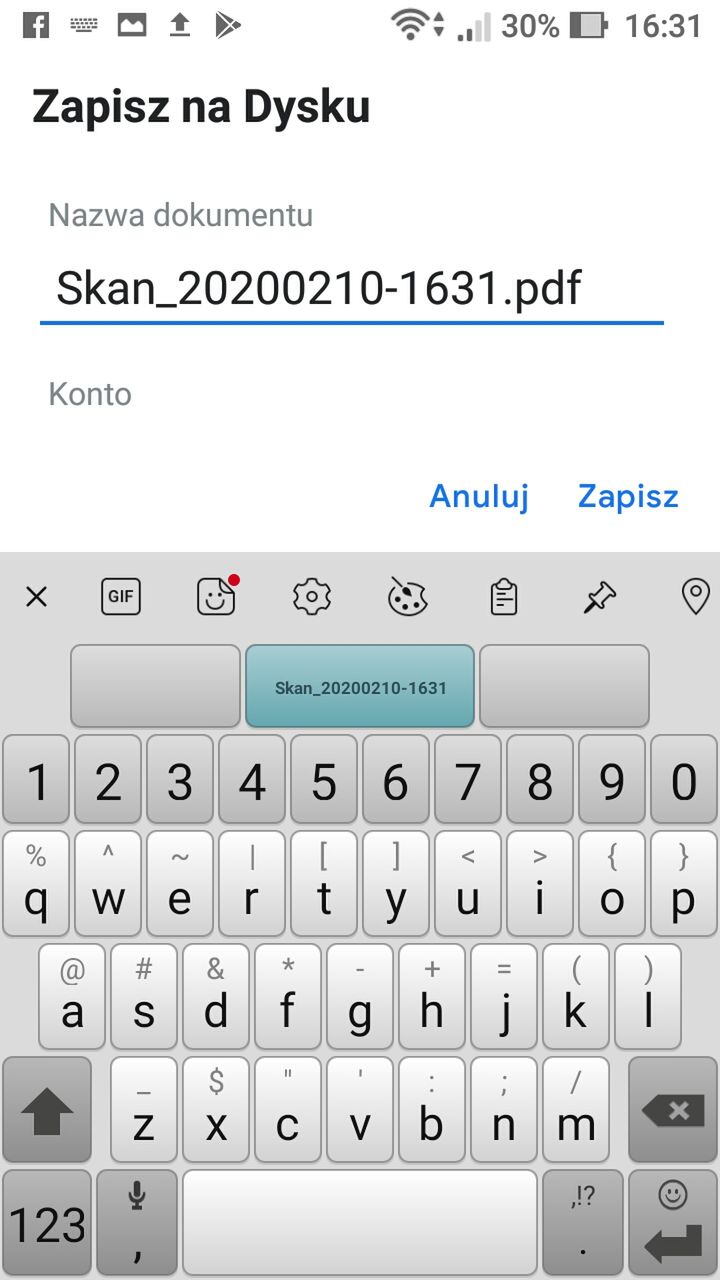
Task: Open the clipboard
Action: tap(504, 598)
